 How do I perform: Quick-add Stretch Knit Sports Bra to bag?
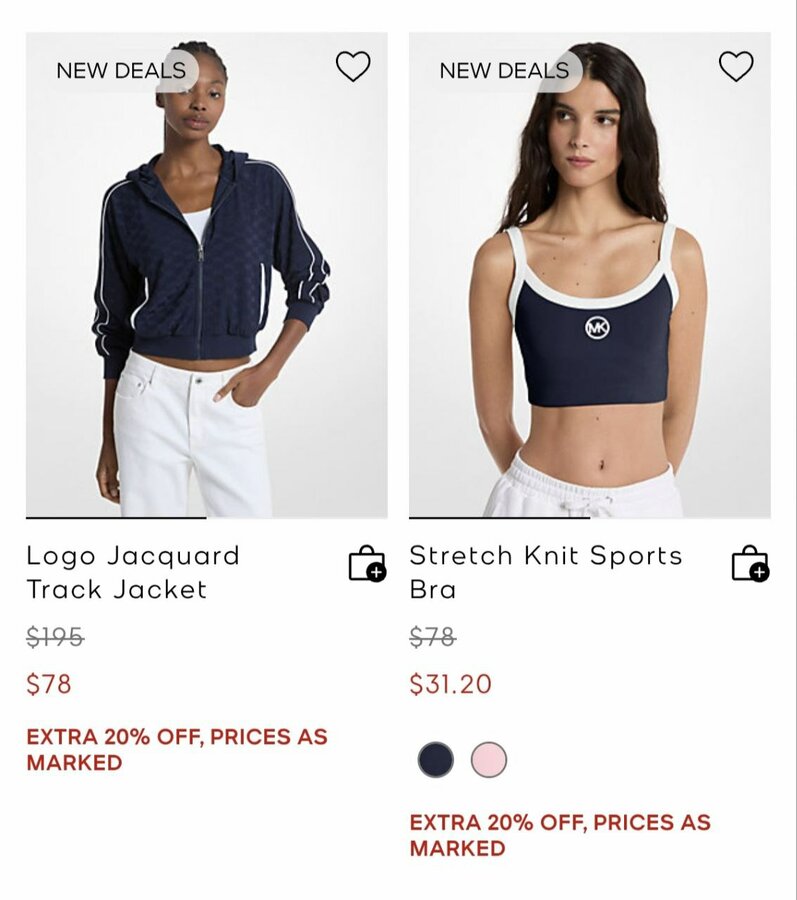(750, 564)
